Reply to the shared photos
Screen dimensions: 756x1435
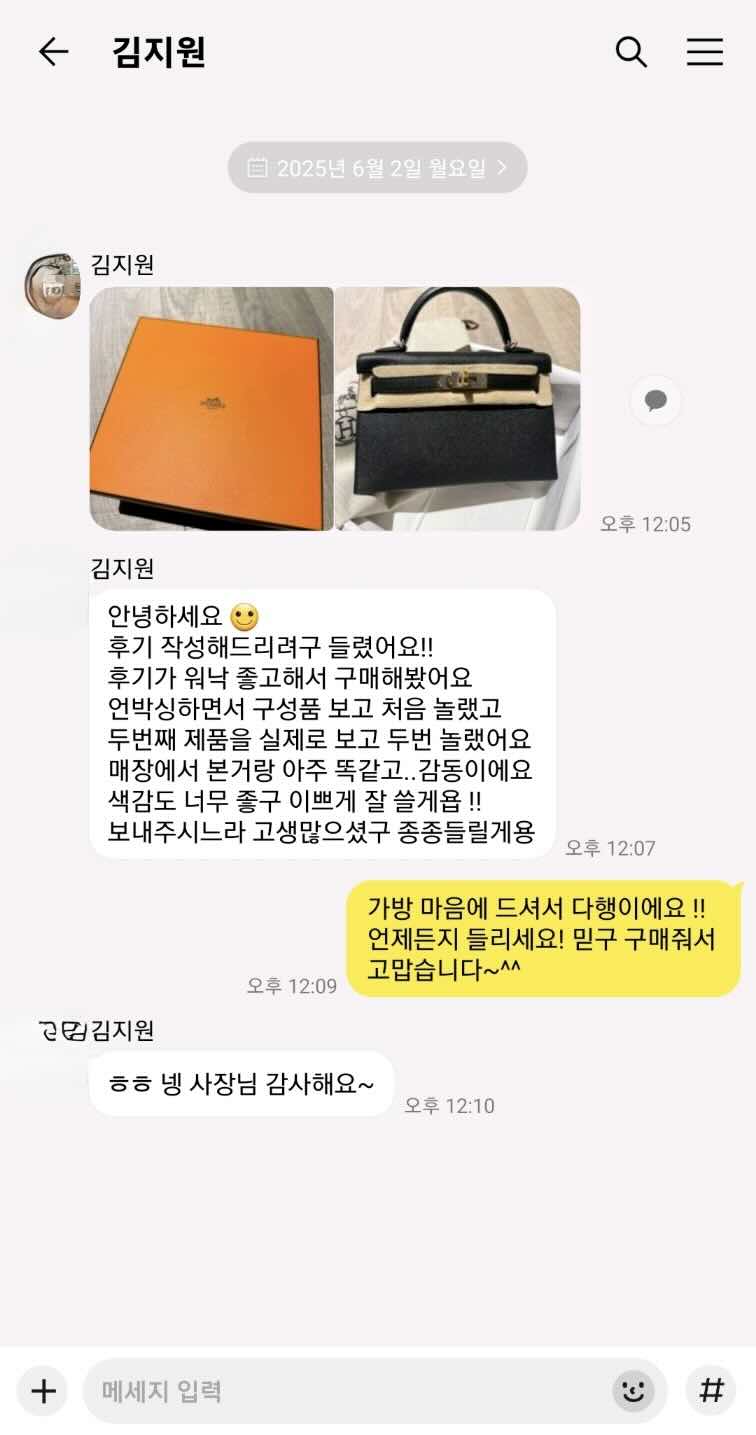click(x=655, y=401)
